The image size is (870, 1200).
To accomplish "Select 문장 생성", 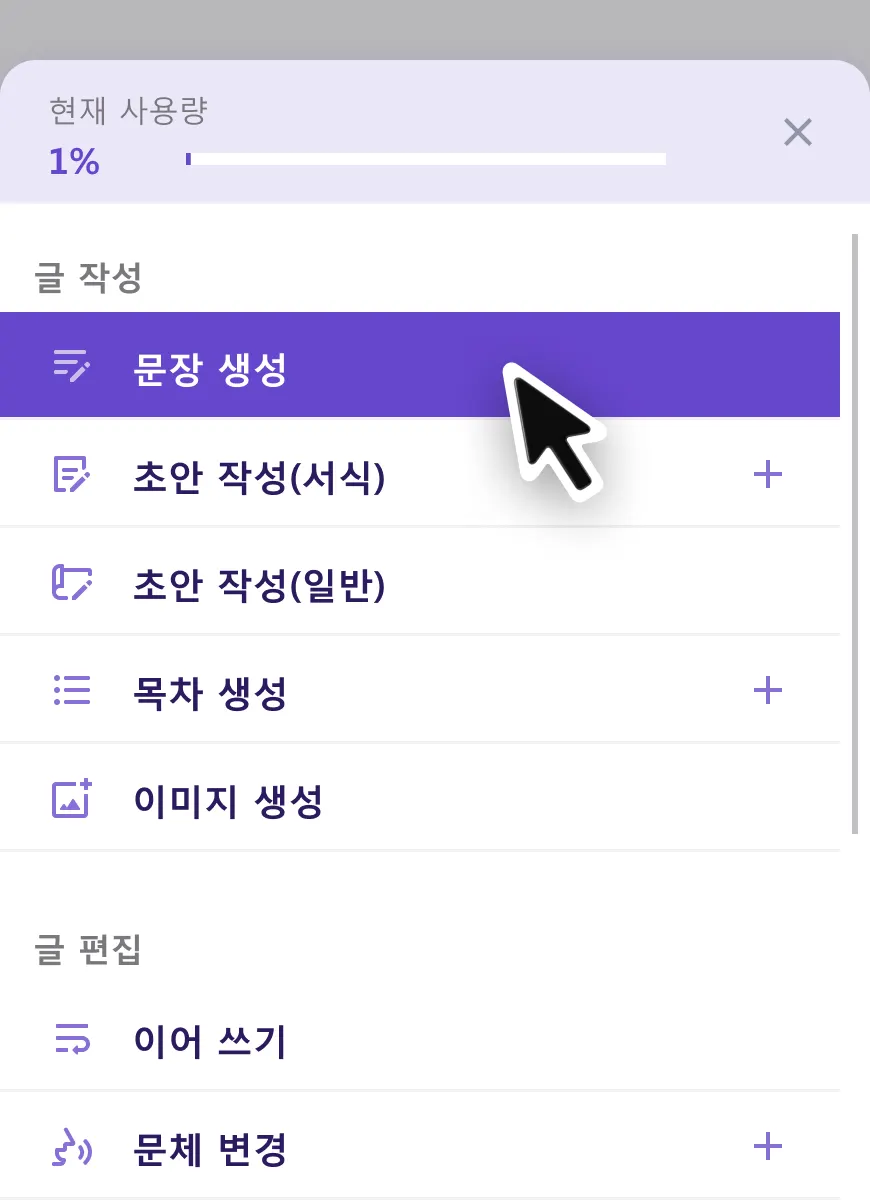I will (210, 366).
